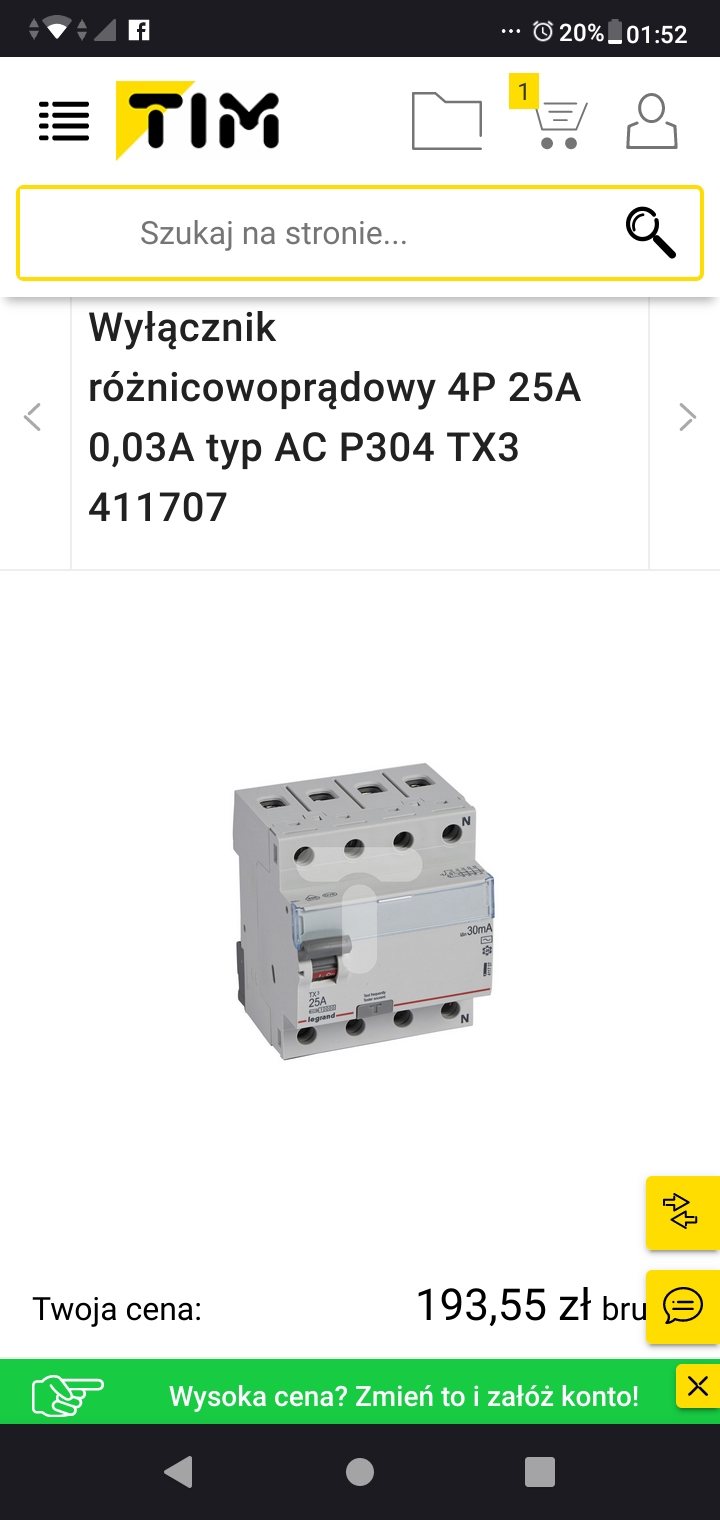Viewport: 720px width, 1520px height.
Task: Open the hamburger menu
Action: (x=64, y=121)
